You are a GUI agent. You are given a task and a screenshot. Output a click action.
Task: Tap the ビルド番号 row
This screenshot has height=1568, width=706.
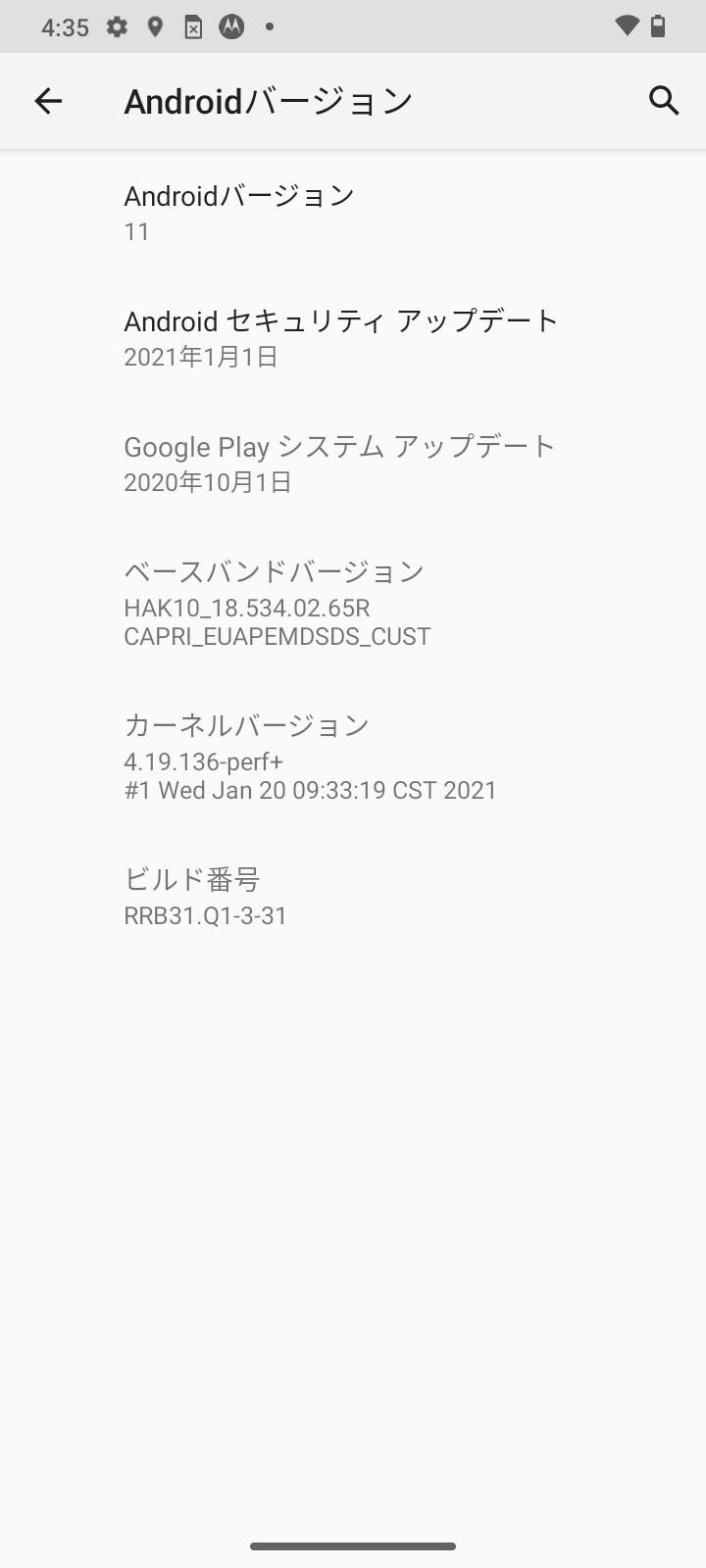pyautogui.click(x=353, y=897)
